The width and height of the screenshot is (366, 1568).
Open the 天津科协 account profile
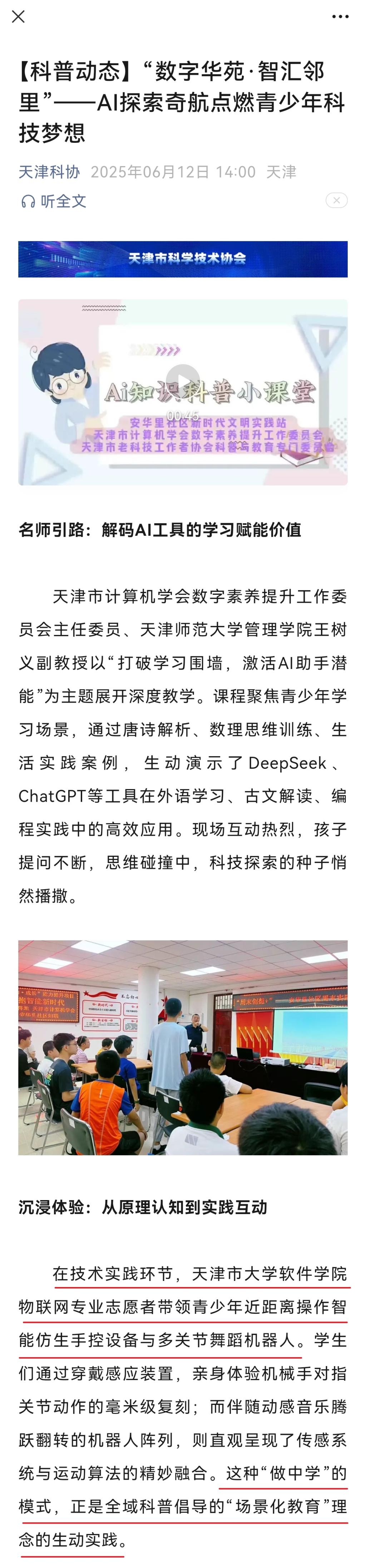49,172
